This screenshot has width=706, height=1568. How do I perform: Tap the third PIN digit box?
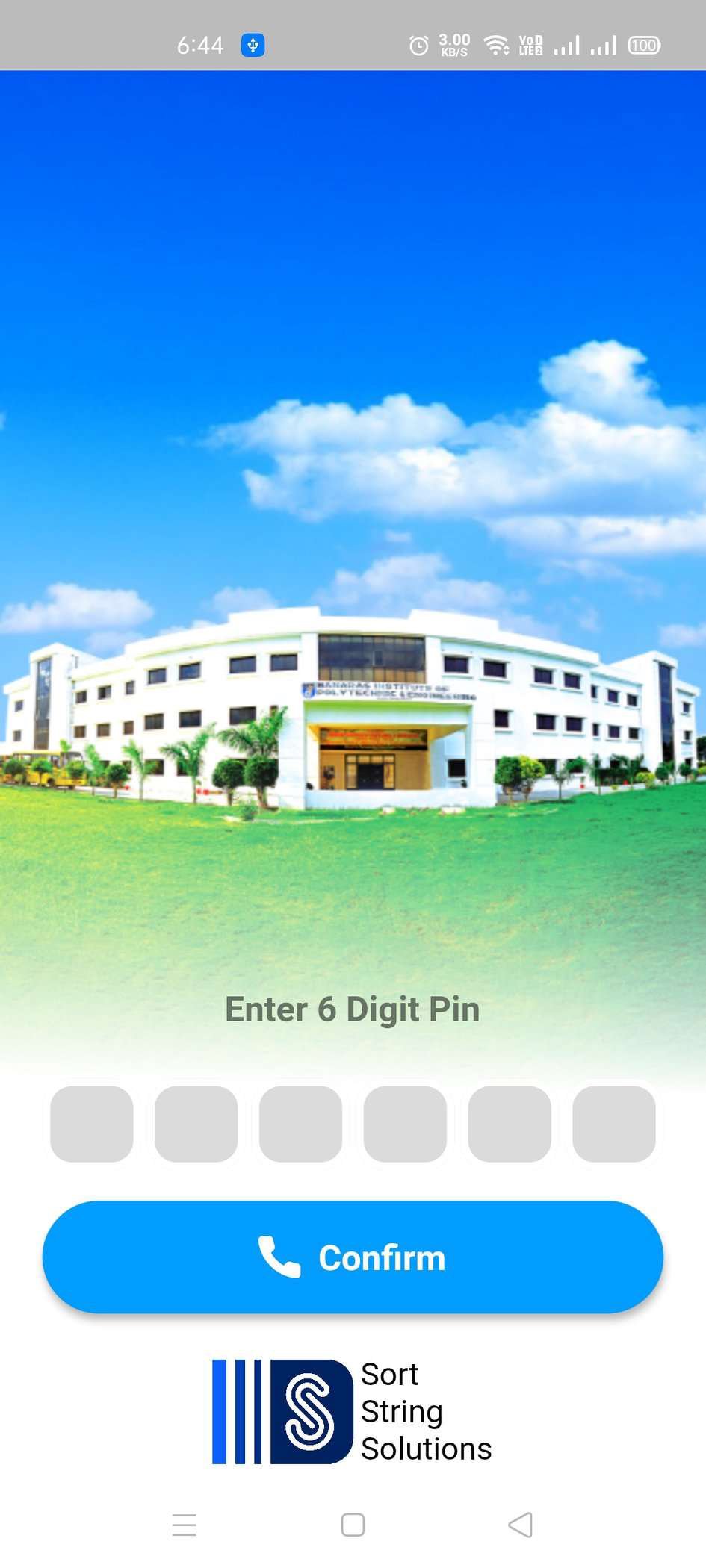[300, 1123]
